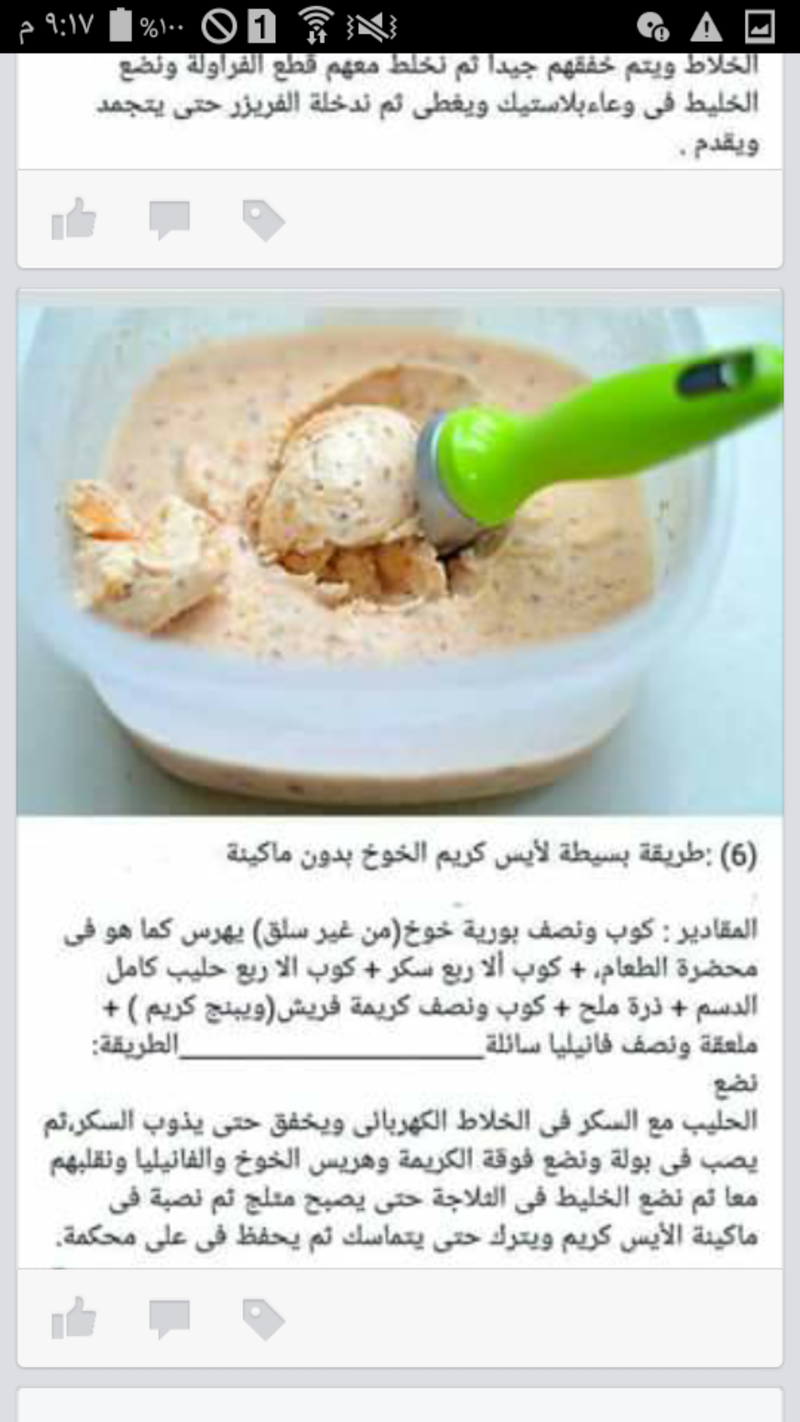Viewport: 800px width, 1422px height.
Task: Comment on the peach ice cream recipe
Action: click(x=169, y=1319)
